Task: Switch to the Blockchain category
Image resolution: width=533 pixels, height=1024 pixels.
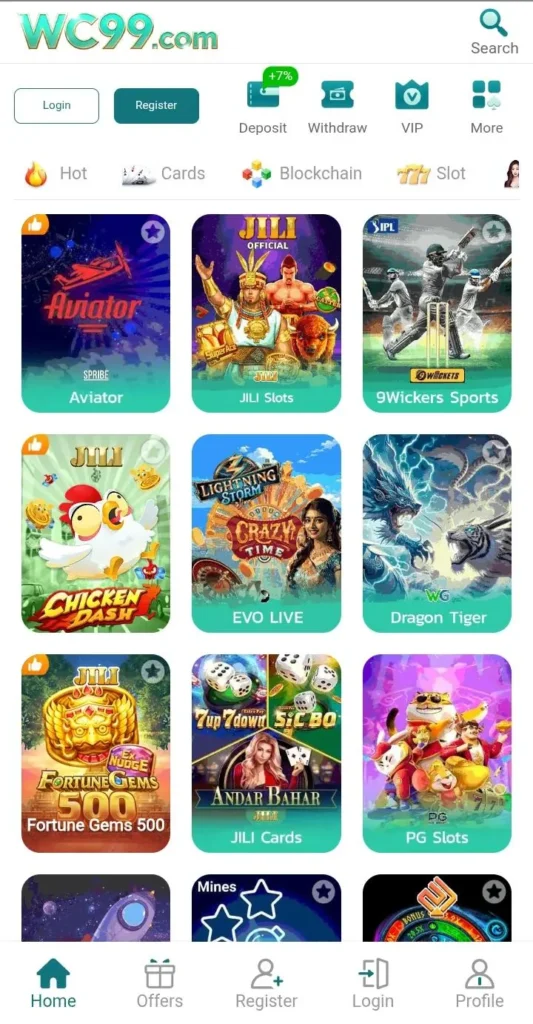Action: [x=302, y=174]
